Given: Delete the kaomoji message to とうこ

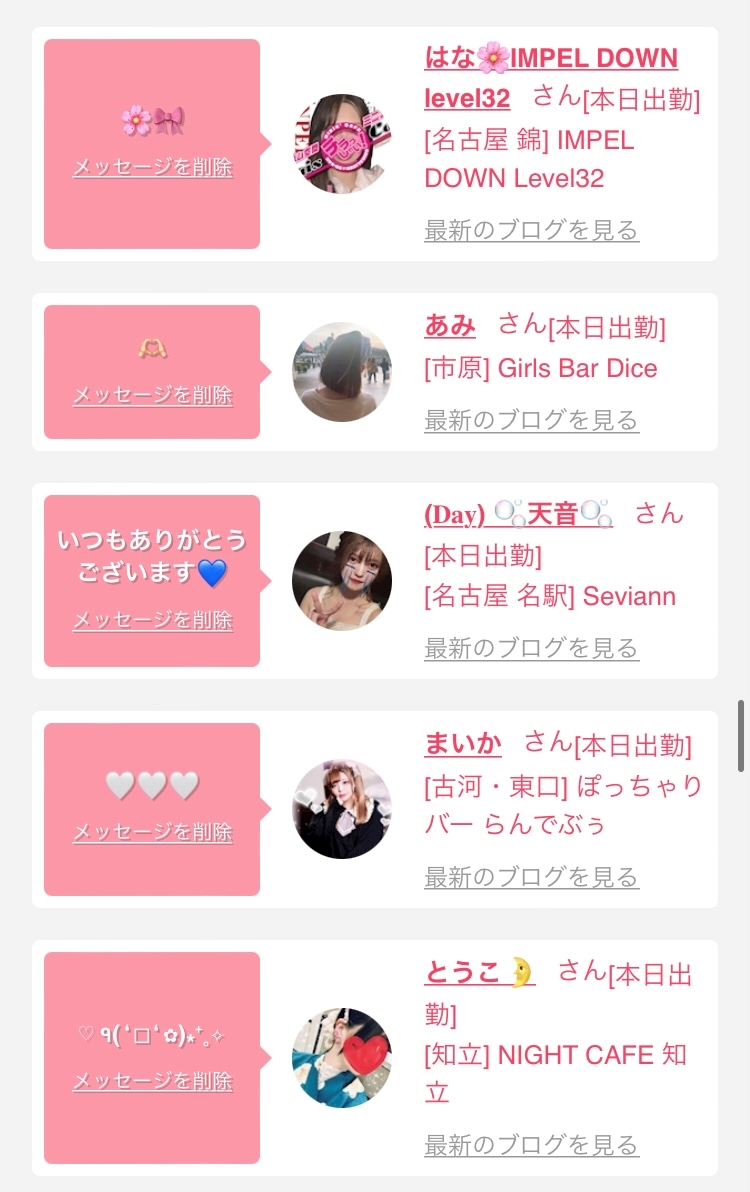Looking at the screenshot, I should coord(153,1081).
